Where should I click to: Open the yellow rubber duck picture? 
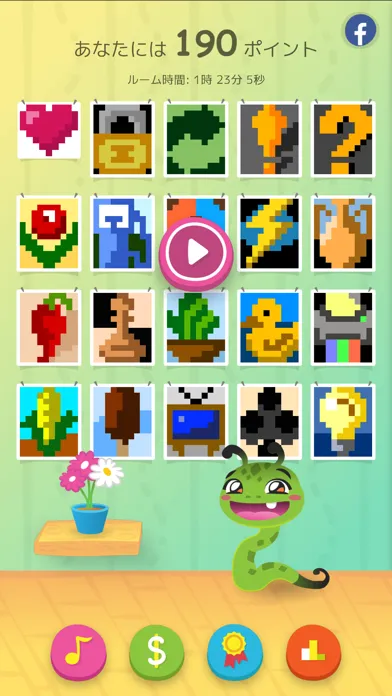coord(269,327)
